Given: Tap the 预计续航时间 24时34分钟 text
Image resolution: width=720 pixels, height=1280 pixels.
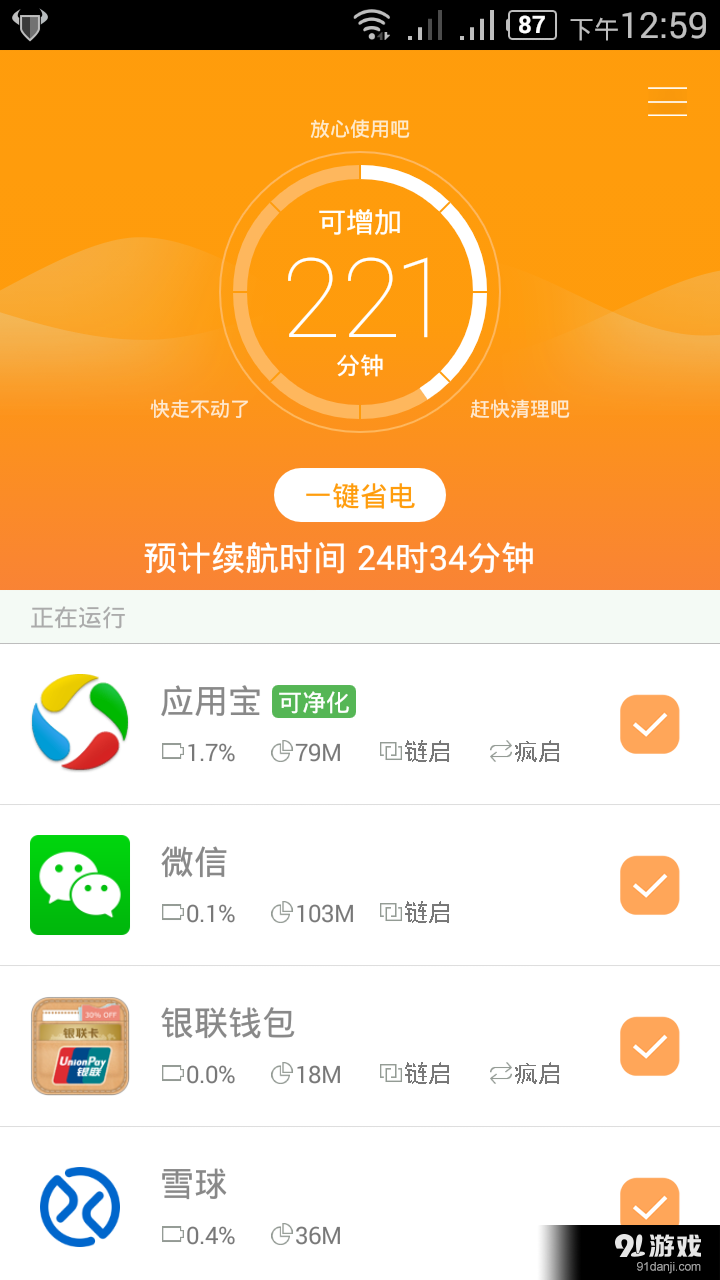Looking at the screenshot, I should pos(359,557).
